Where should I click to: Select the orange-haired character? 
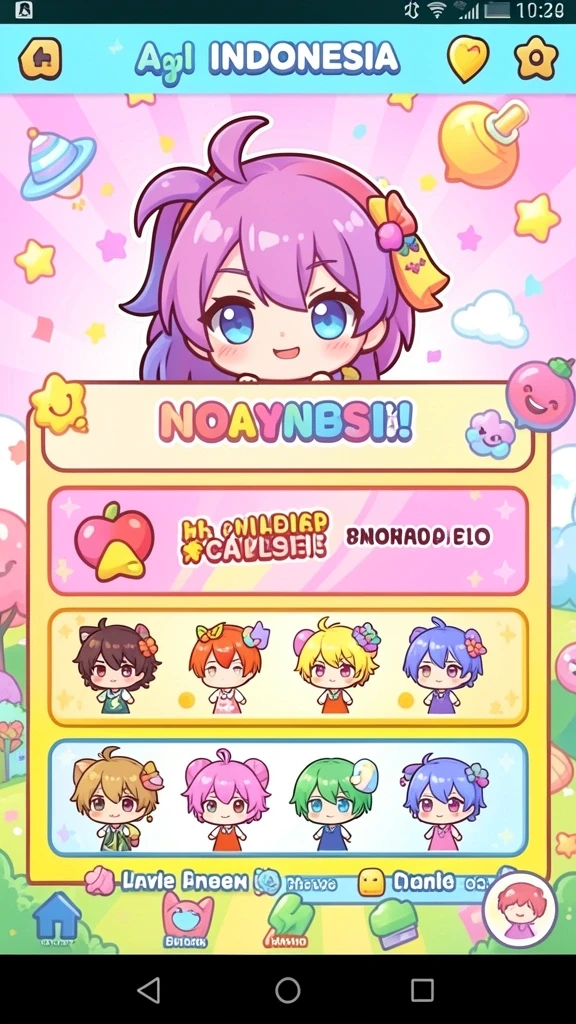coord(225,667)
